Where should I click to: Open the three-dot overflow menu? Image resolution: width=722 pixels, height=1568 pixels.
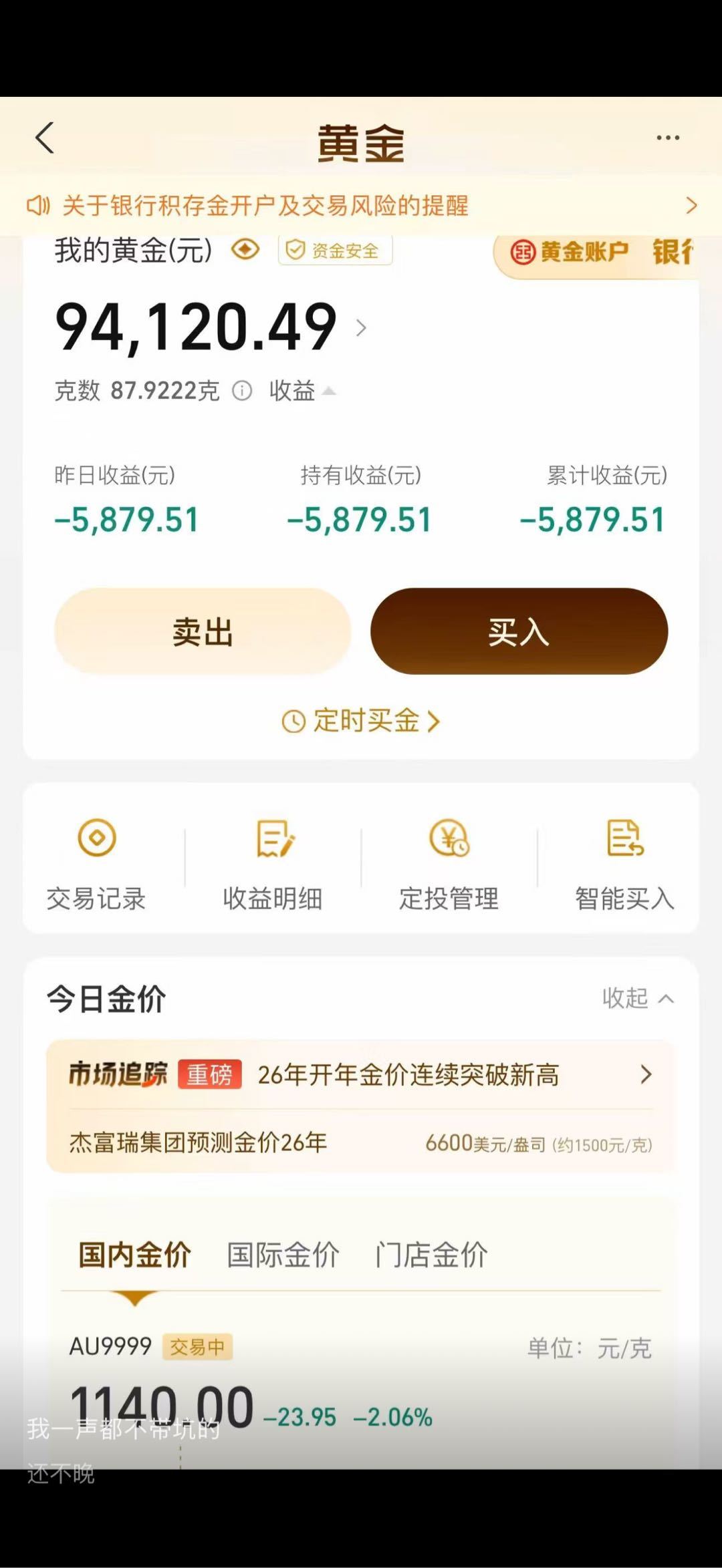pyautogui.click(x=667, y=138)
